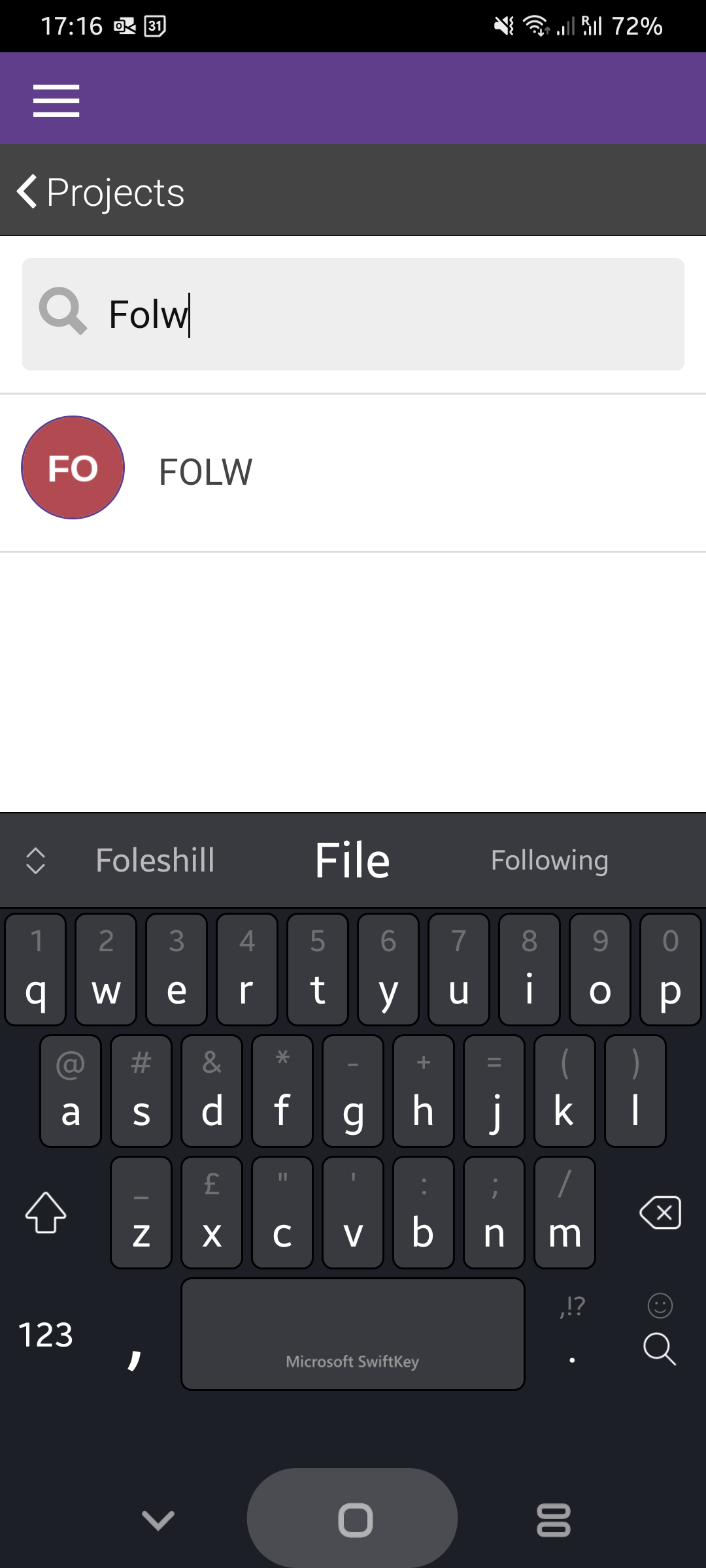Enable shift on the keyboard
Screen dimensions: 706x1568
tap(46, 1213)
